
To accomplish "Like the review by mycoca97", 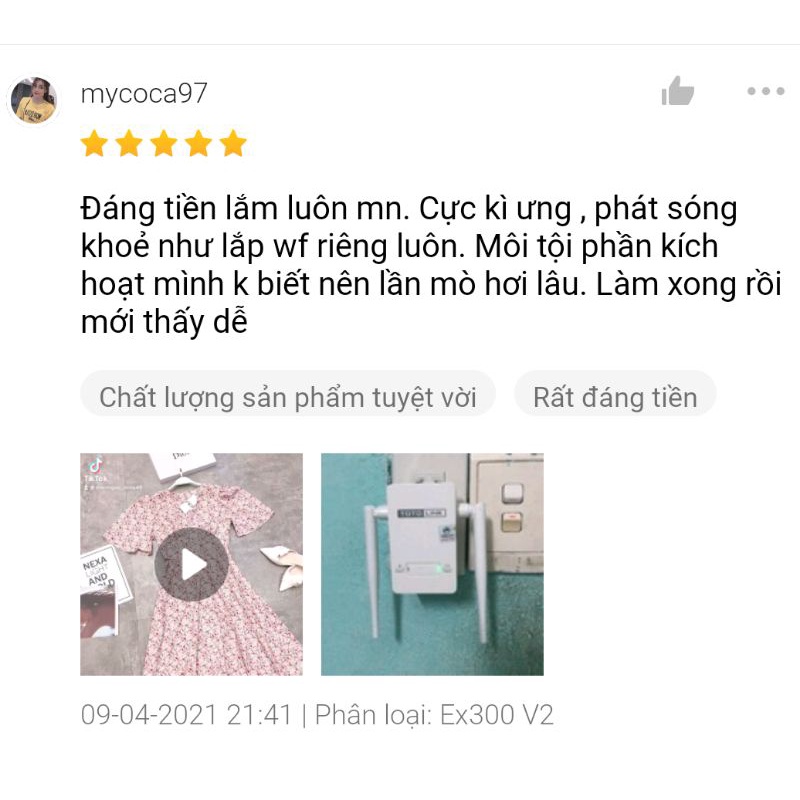I will point(677,92).
